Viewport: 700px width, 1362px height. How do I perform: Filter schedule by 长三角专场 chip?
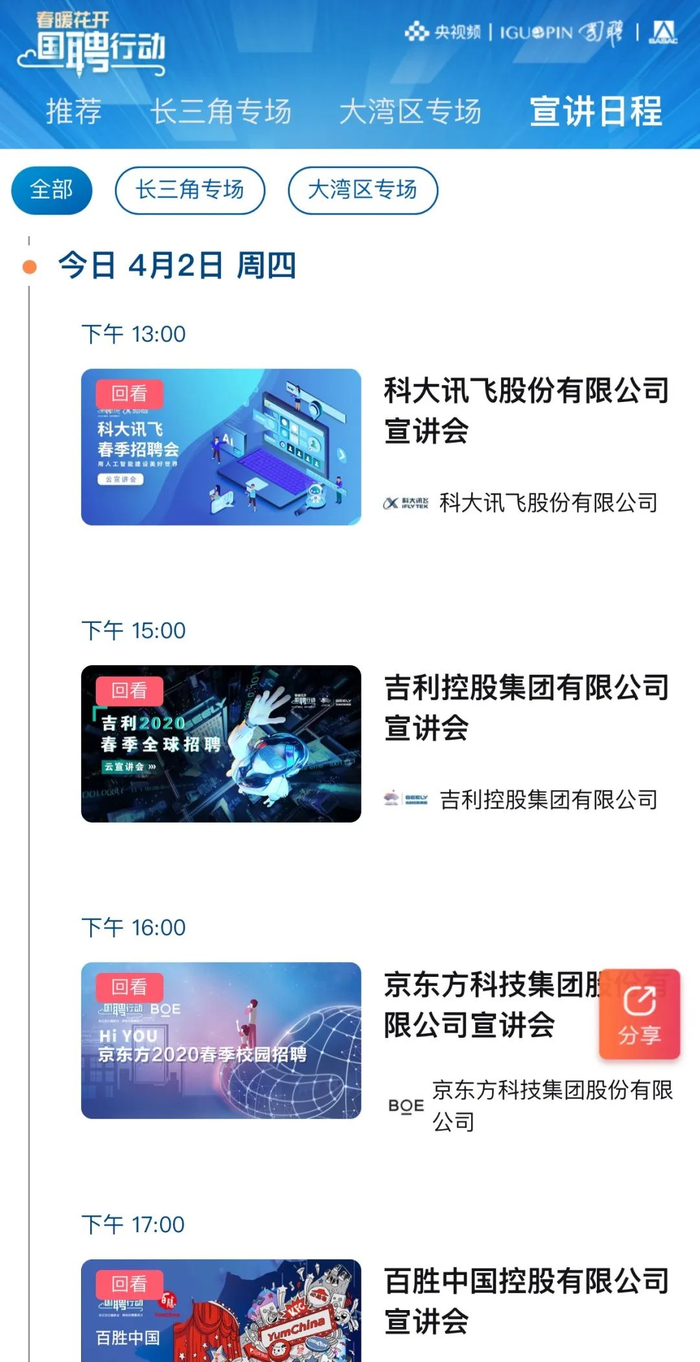tap(190, 190)
